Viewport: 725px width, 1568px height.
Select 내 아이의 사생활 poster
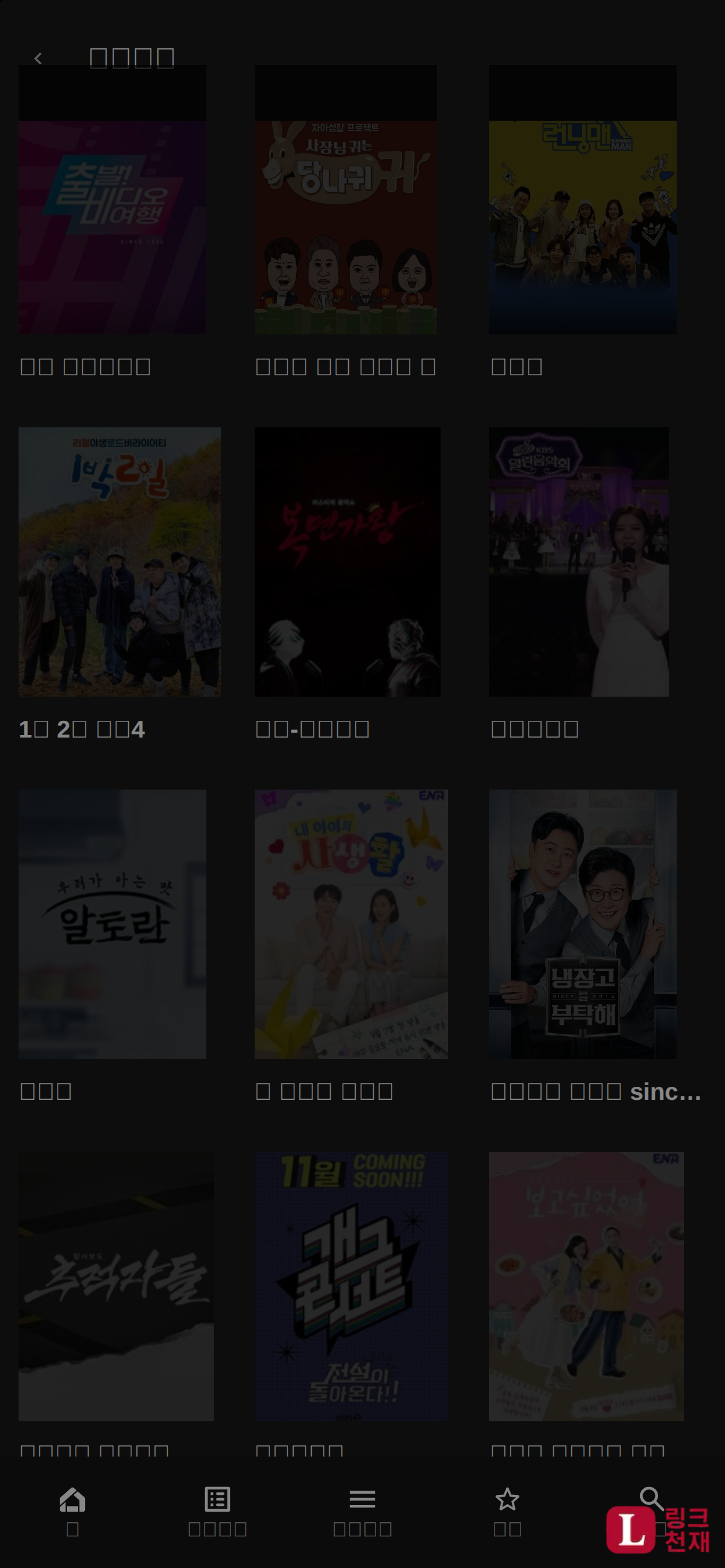351,923
